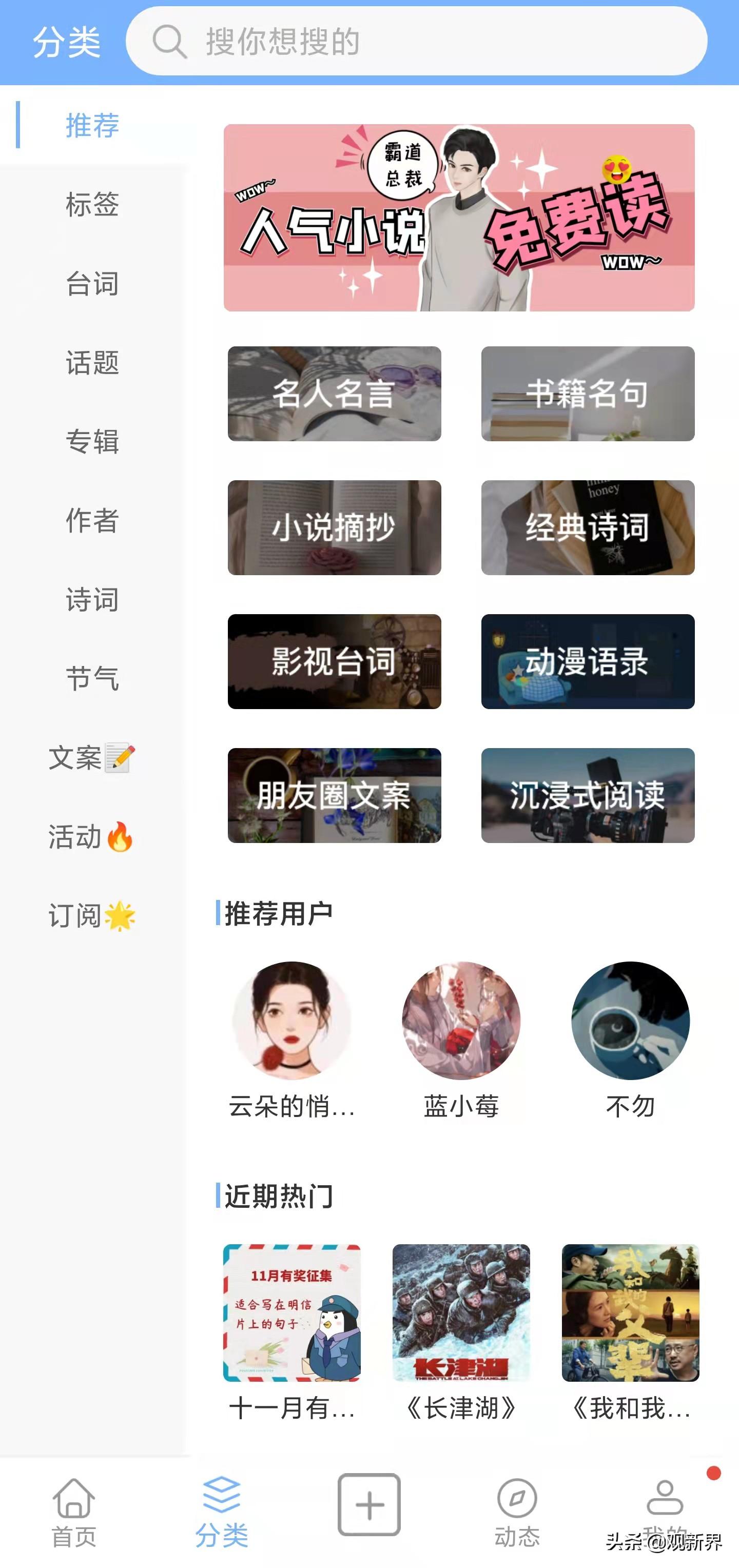Screen dimensions: 739x1568
Task: Open the 朋友圈文案 card
Action: (x=334, y=796)
